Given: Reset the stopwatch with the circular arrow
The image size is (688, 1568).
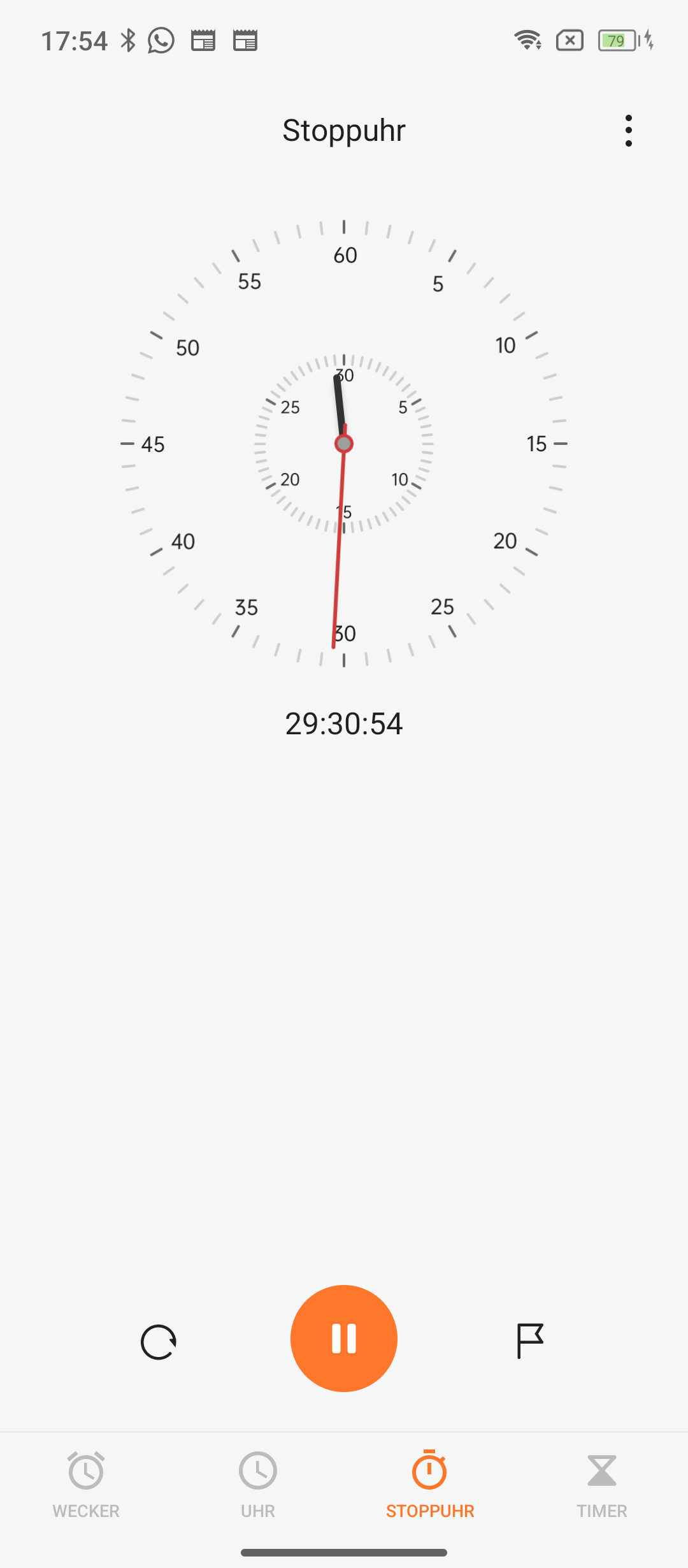Looking at the screenshot, I should [x=158, y=1342].
